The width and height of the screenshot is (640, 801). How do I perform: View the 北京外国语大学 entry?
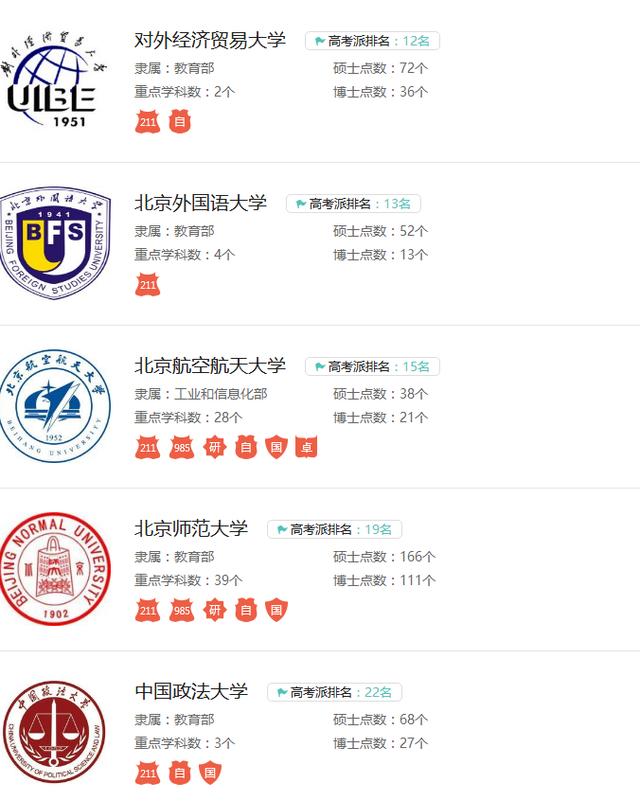coord(201,203)
